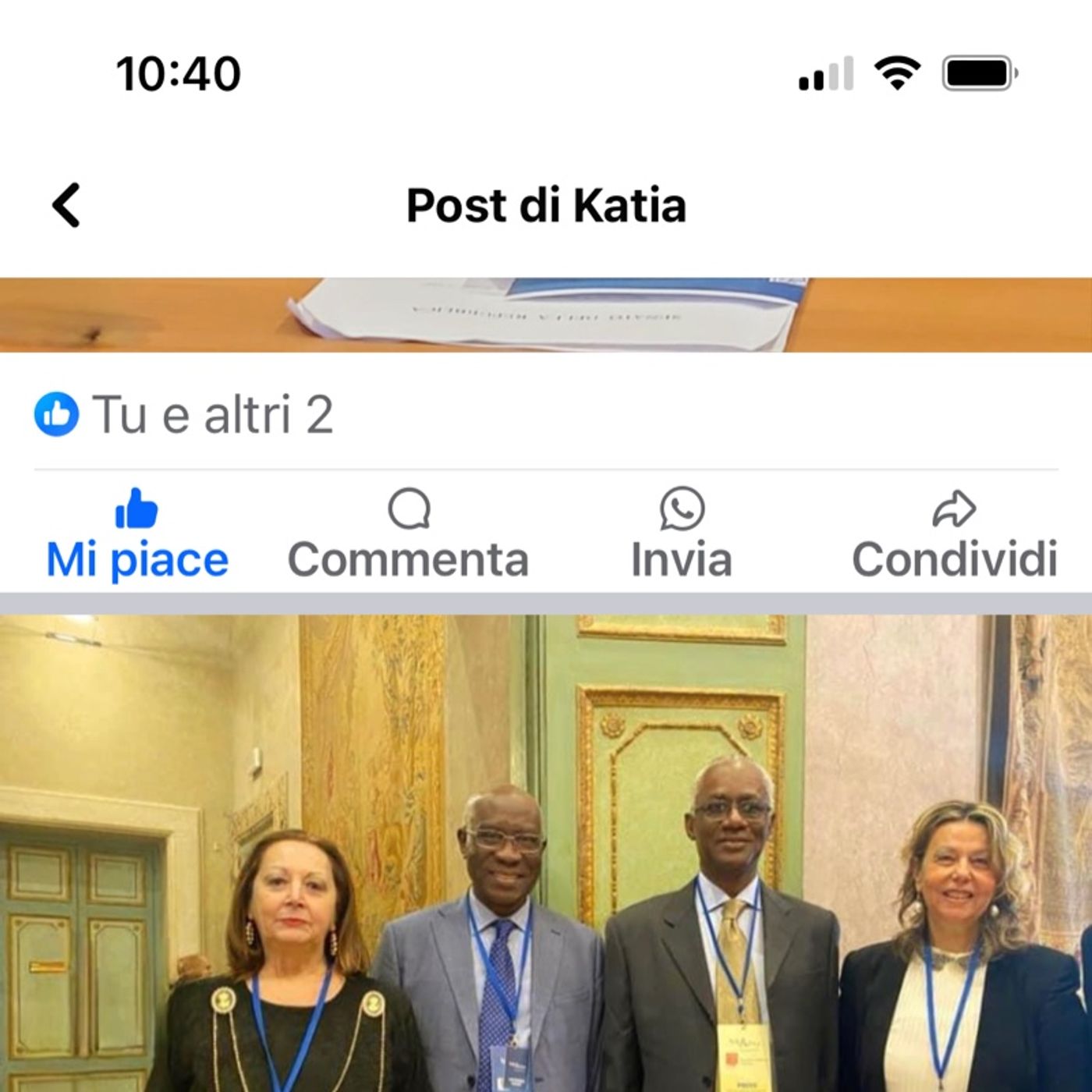Unlike the post via Mi piace
This screenshot has width=1092, height=1092.
137,535
